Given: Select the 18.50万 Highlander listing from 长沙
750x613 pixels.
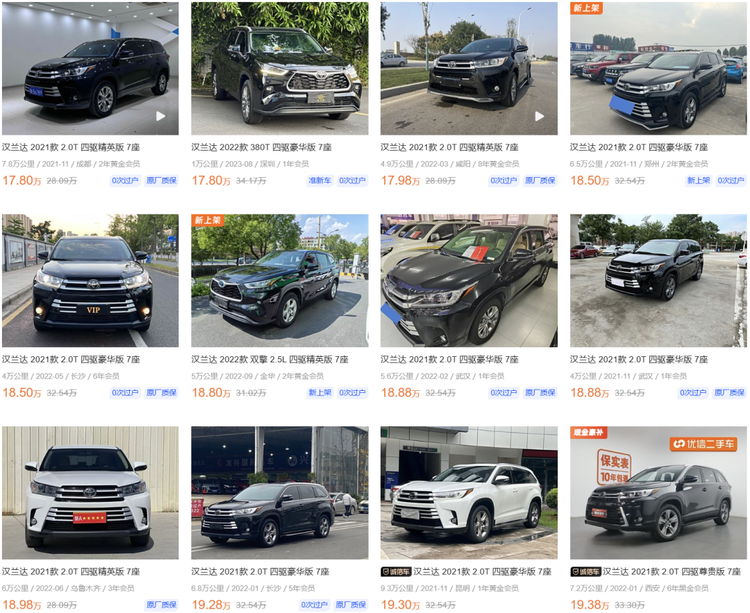Looking at the screenshot, I should (90, 280).
